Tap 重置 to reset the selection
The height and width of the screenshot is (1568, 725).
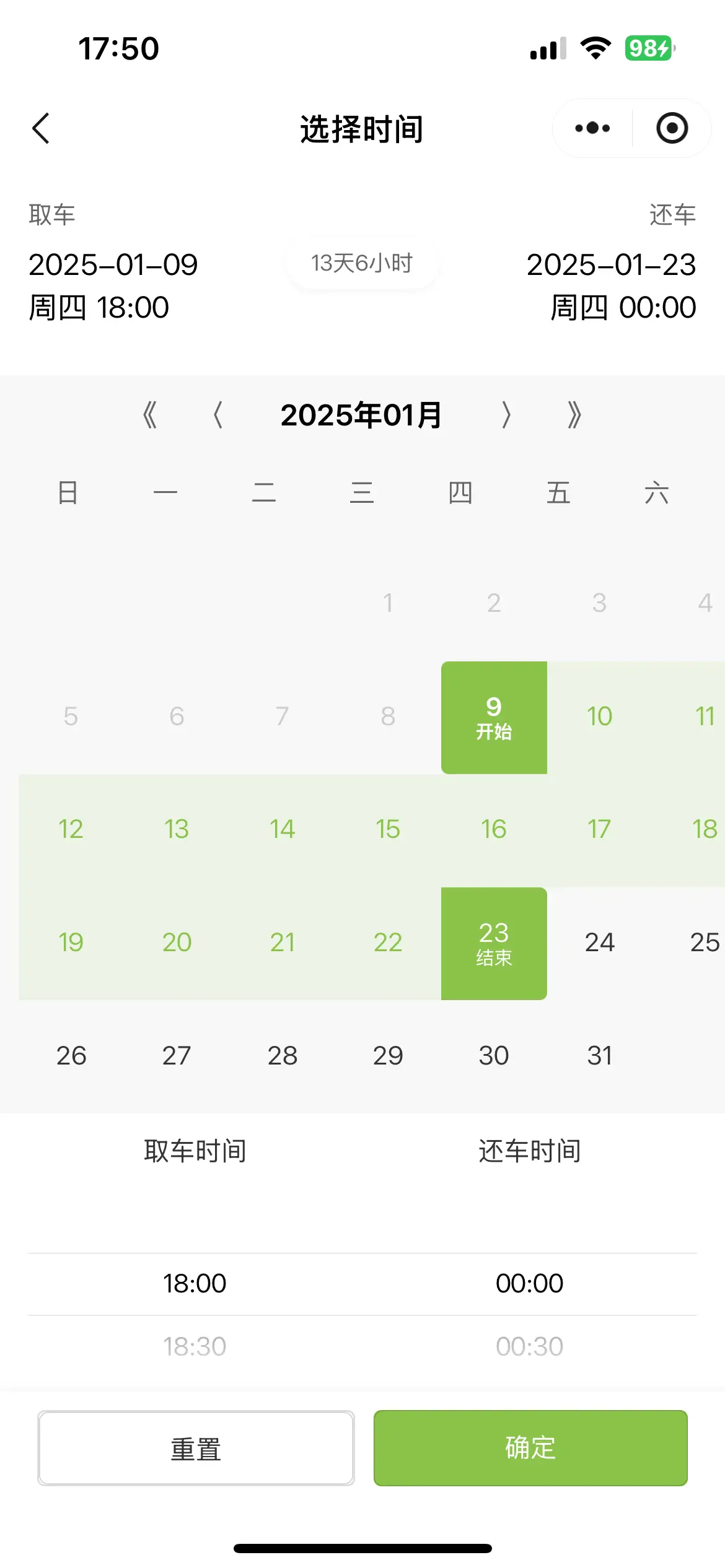coord(196,1448)
